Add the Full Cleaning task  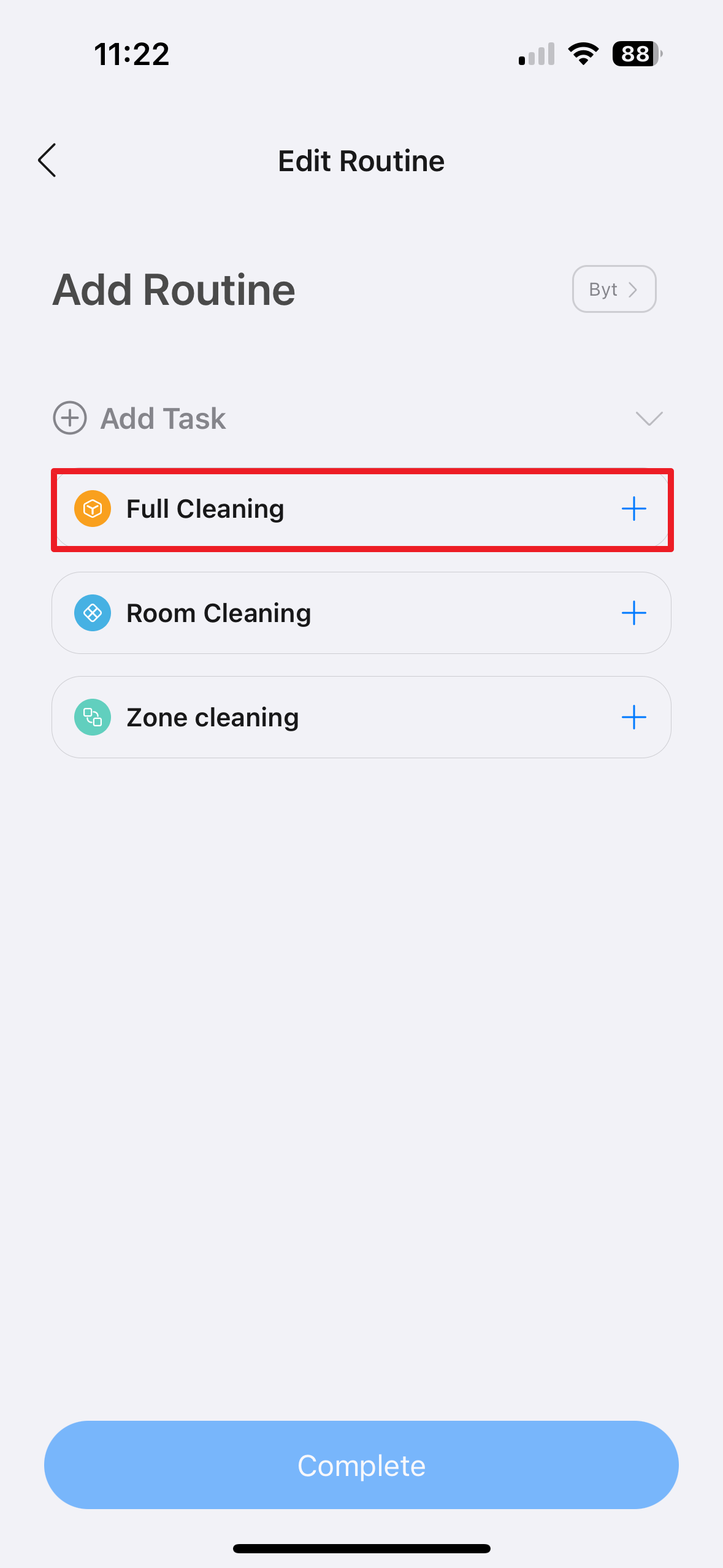click(x=633, y=509)
